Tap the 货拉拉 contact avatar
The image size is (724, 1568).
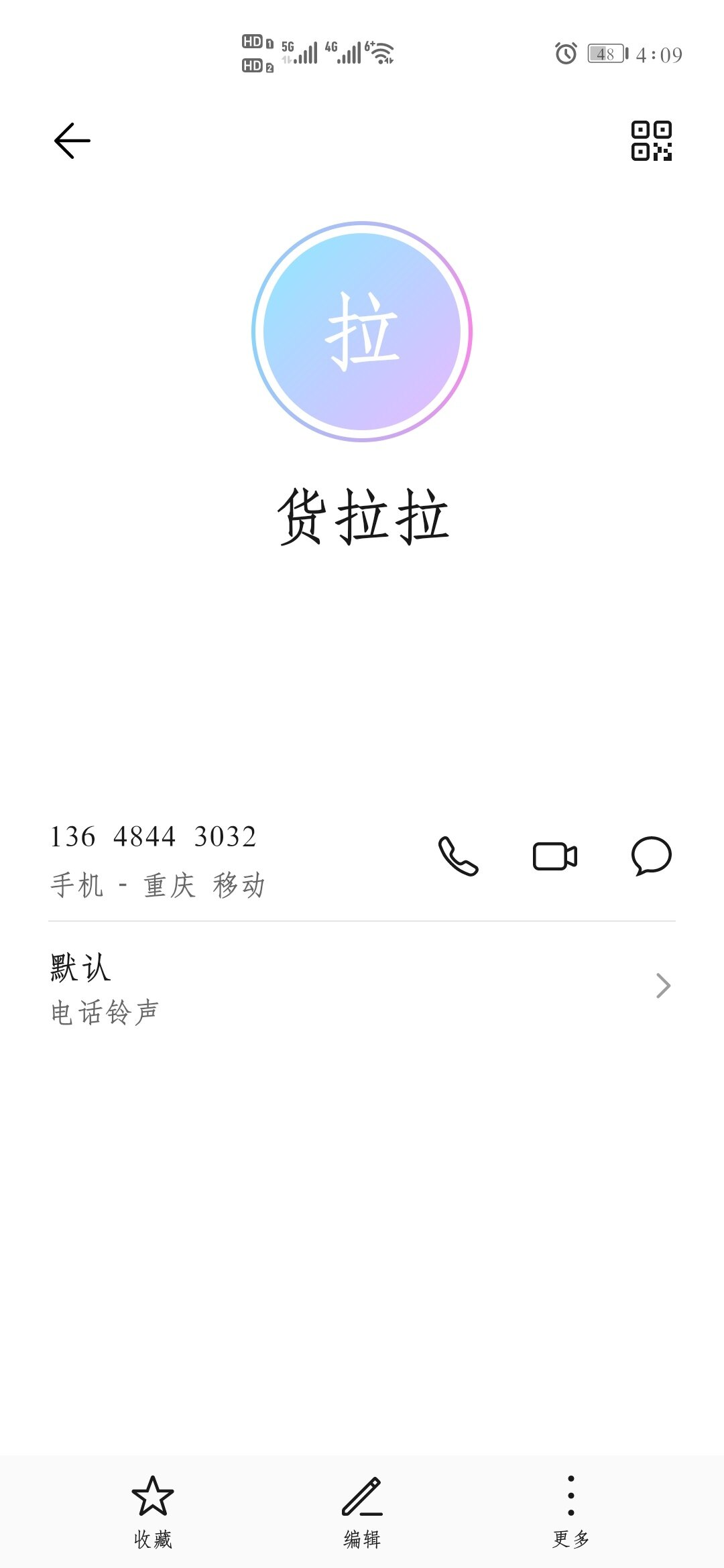click(x=362, y=331)
